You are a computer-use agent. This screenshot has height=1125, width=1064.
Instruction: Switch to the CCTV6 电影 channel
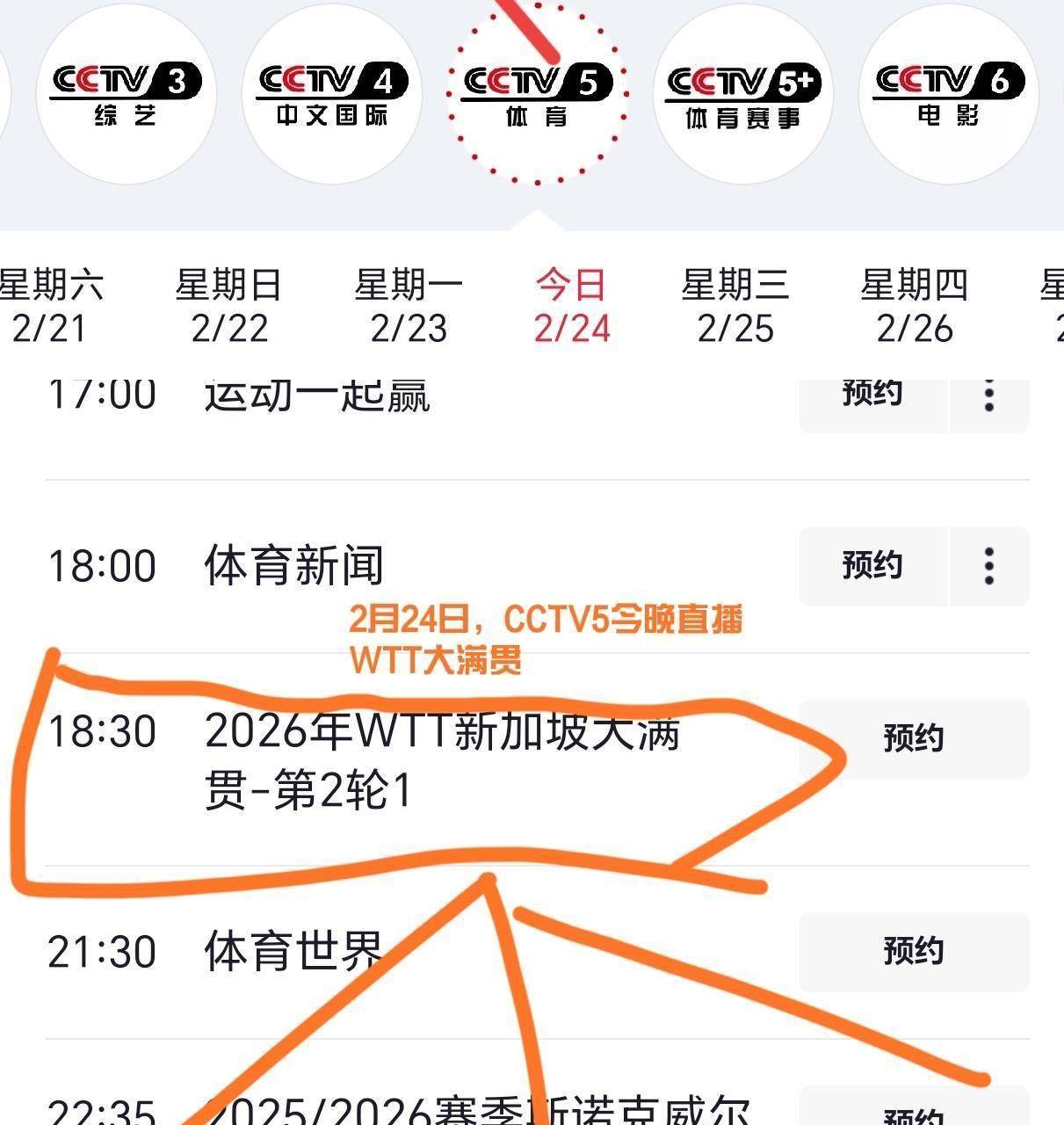point(948,94)
